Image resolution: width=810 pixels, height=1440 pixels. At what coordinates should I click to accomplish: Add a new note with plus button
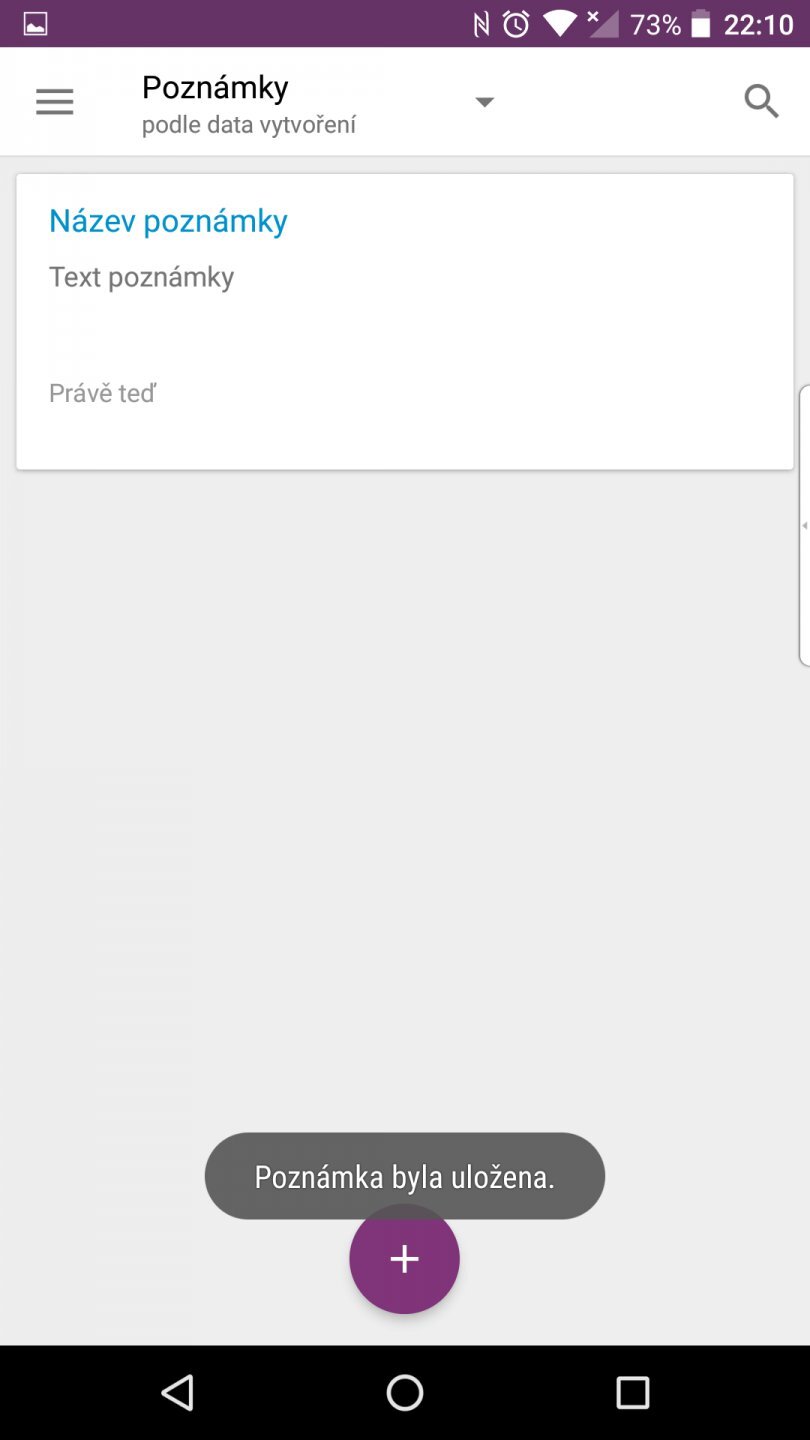(404, 1260)
